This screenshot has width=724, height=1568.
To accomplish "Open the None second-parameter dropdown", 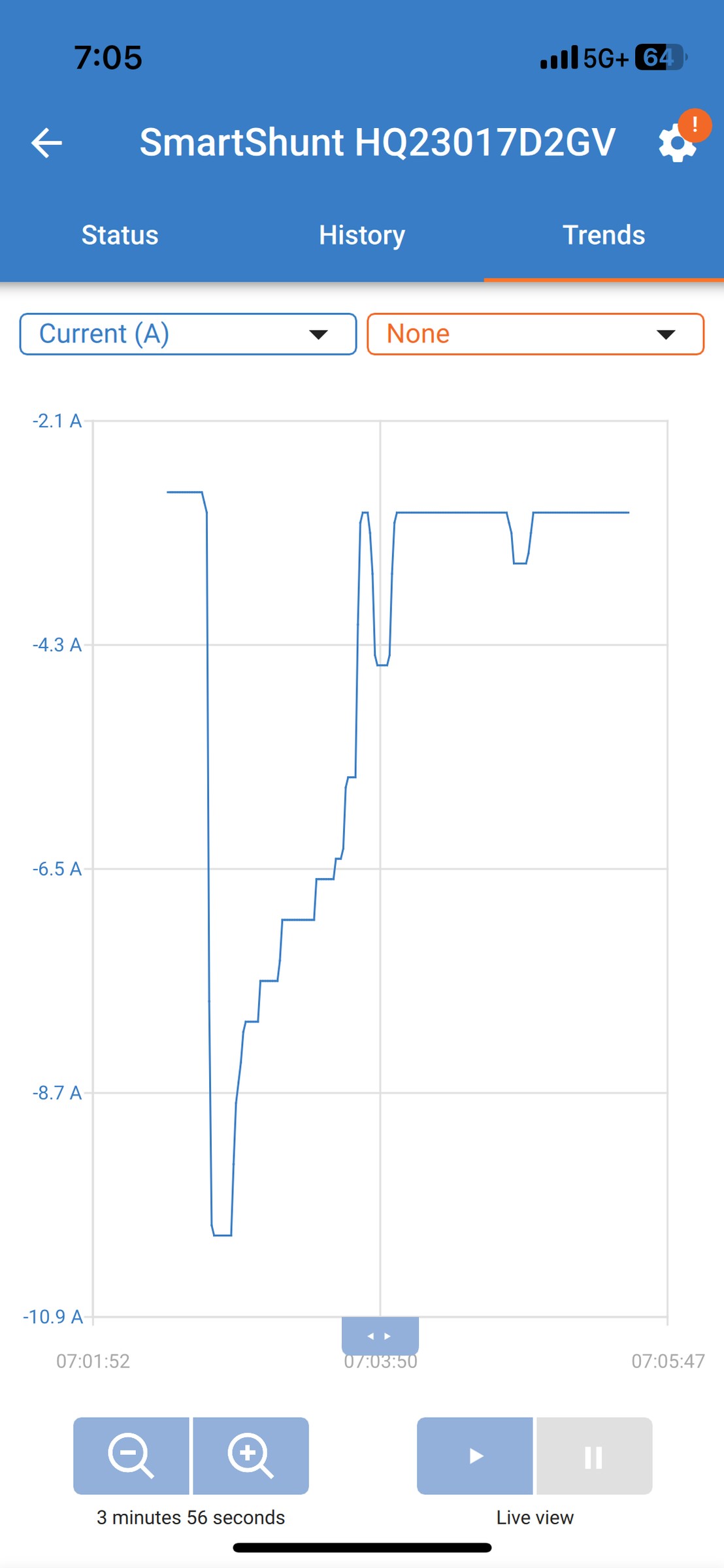I will (x=536, y=334).
